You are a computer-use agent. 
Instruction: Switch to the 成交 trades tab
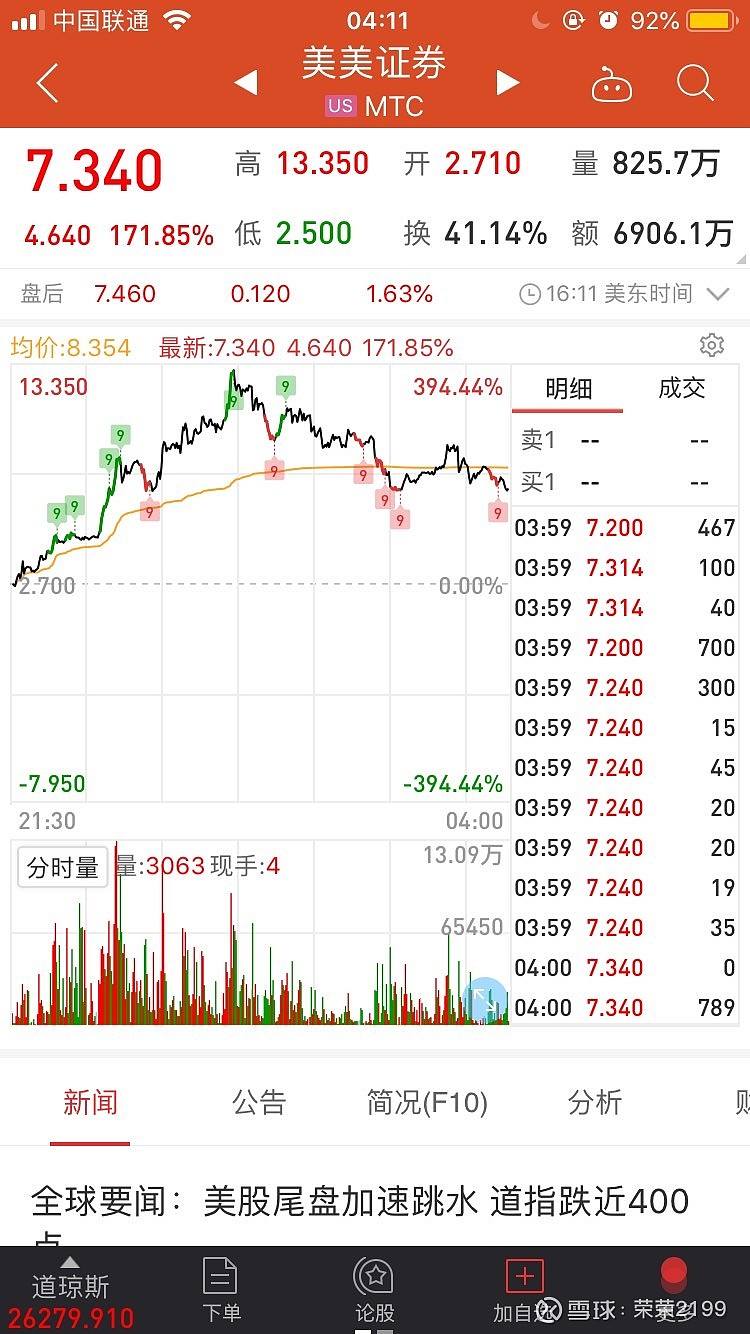coord(682,389)
